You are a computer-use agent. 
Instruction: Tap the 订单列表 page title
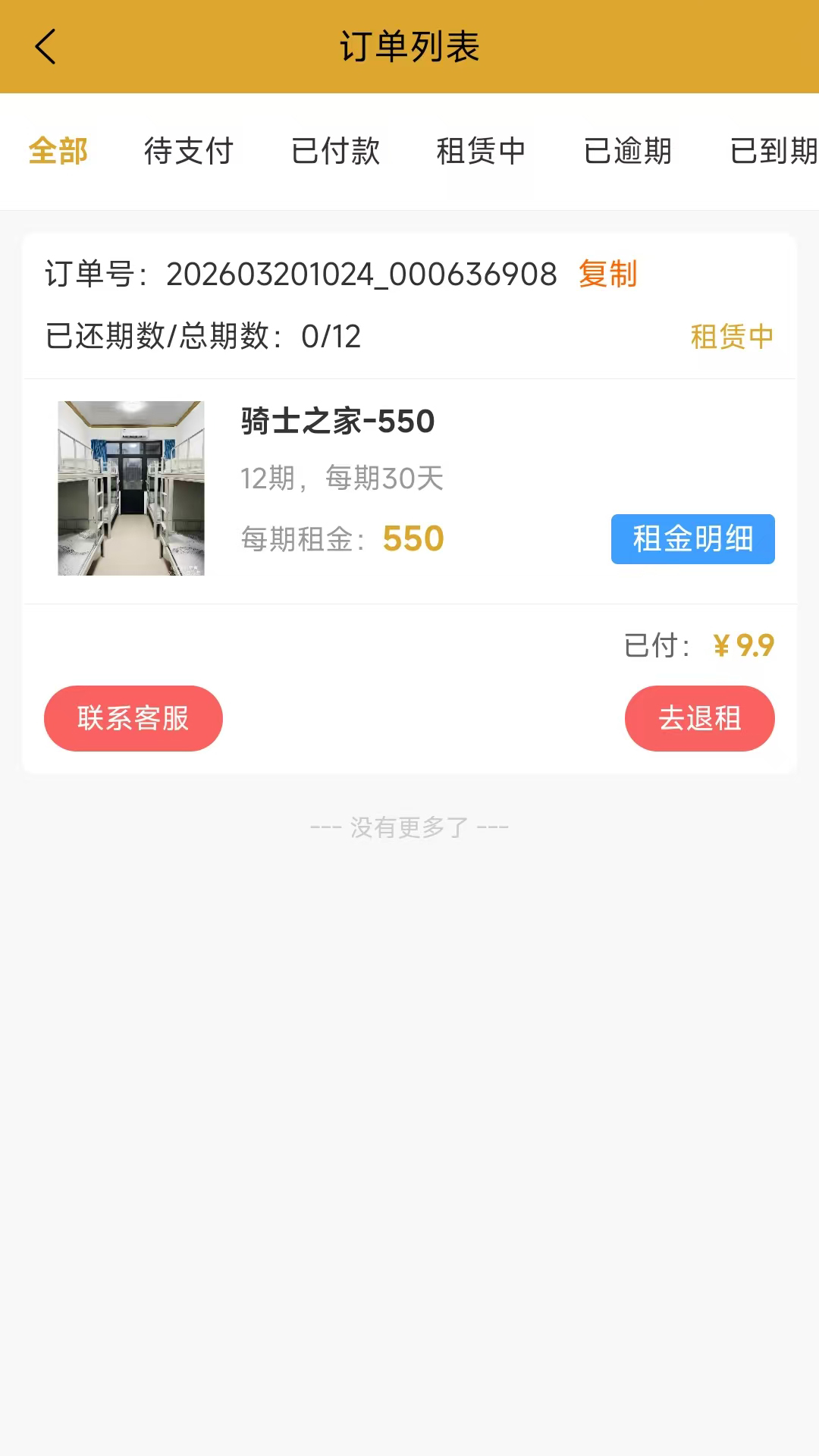[x=409, y=47]
